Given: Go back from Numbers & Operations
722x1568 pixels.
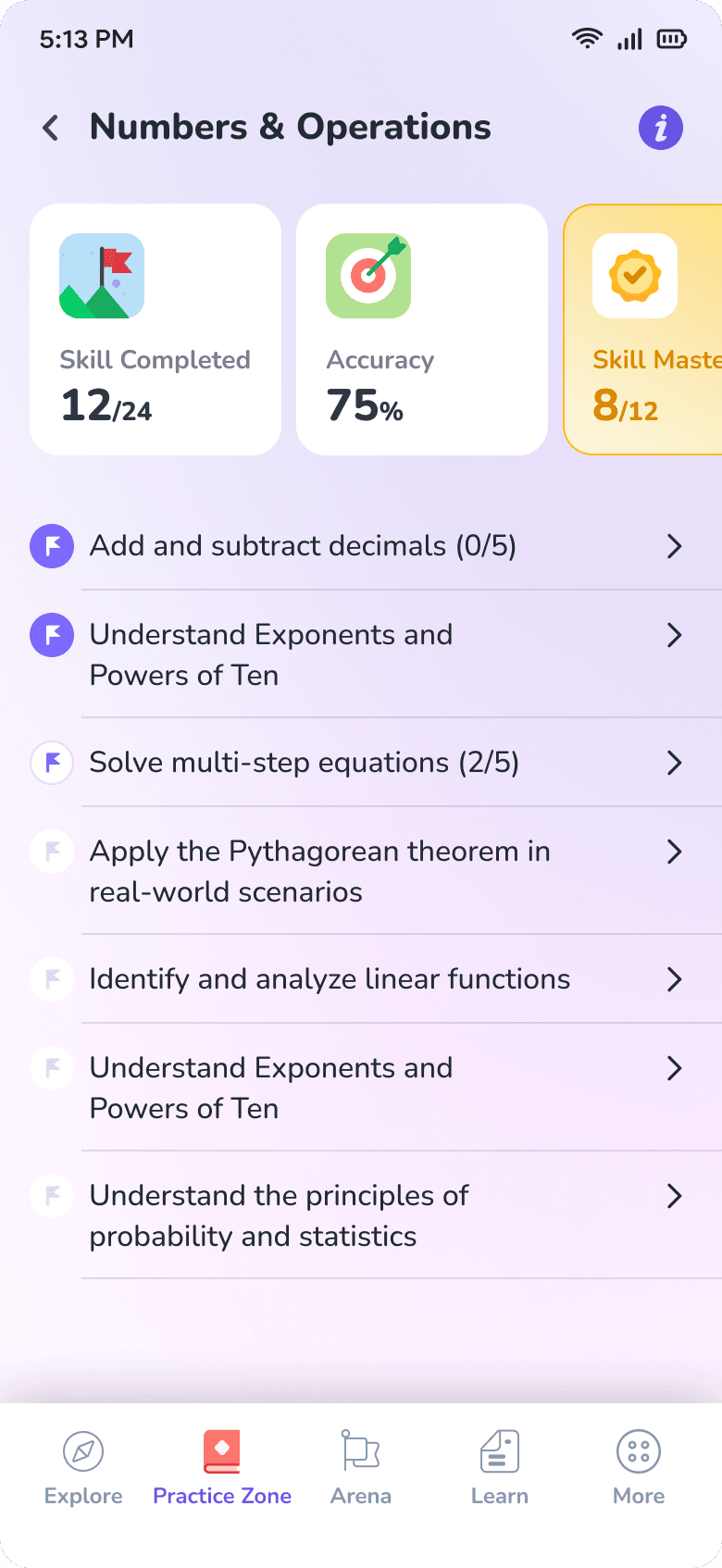Looking at the screenshot, I should pos(51,128).
